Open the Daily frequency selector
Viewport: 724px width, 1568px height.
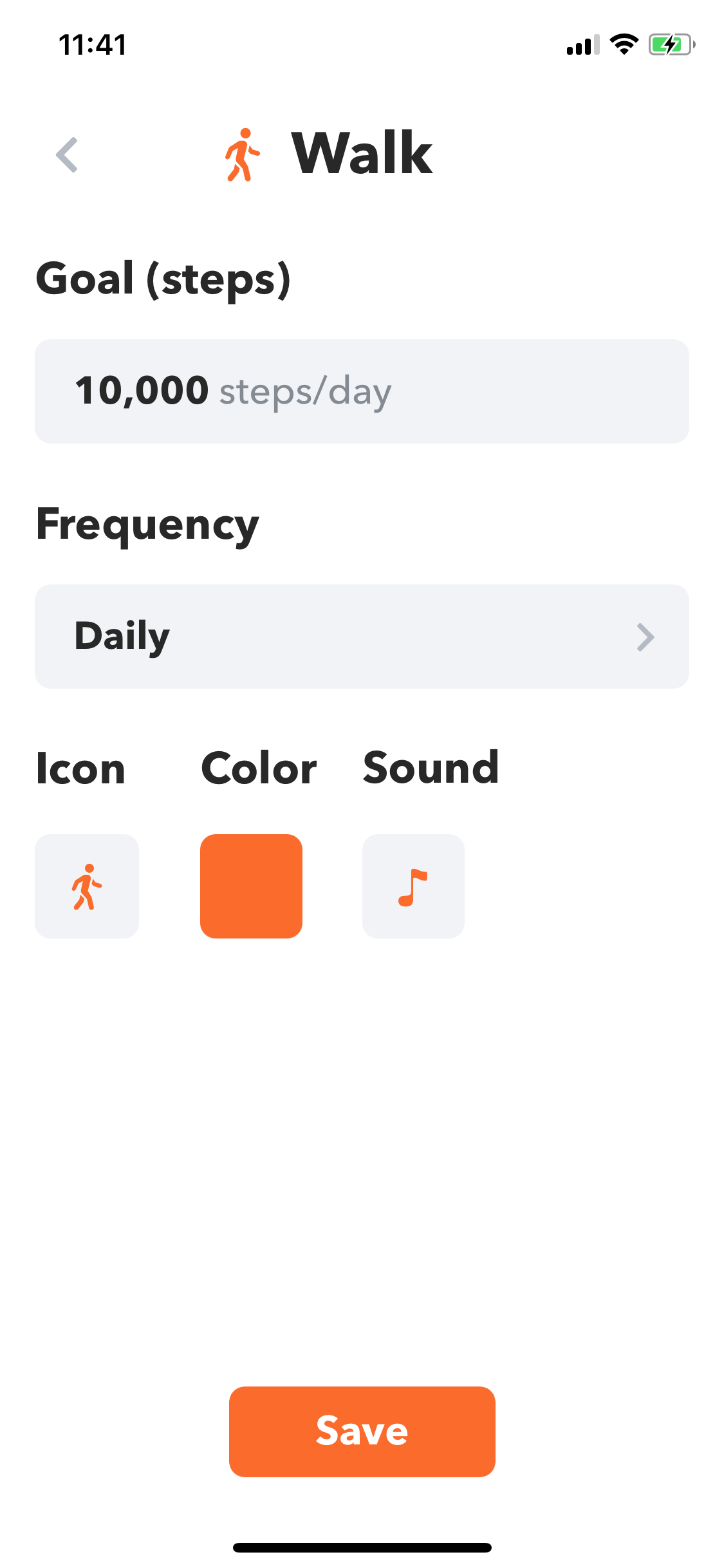(x=362, y=637)
